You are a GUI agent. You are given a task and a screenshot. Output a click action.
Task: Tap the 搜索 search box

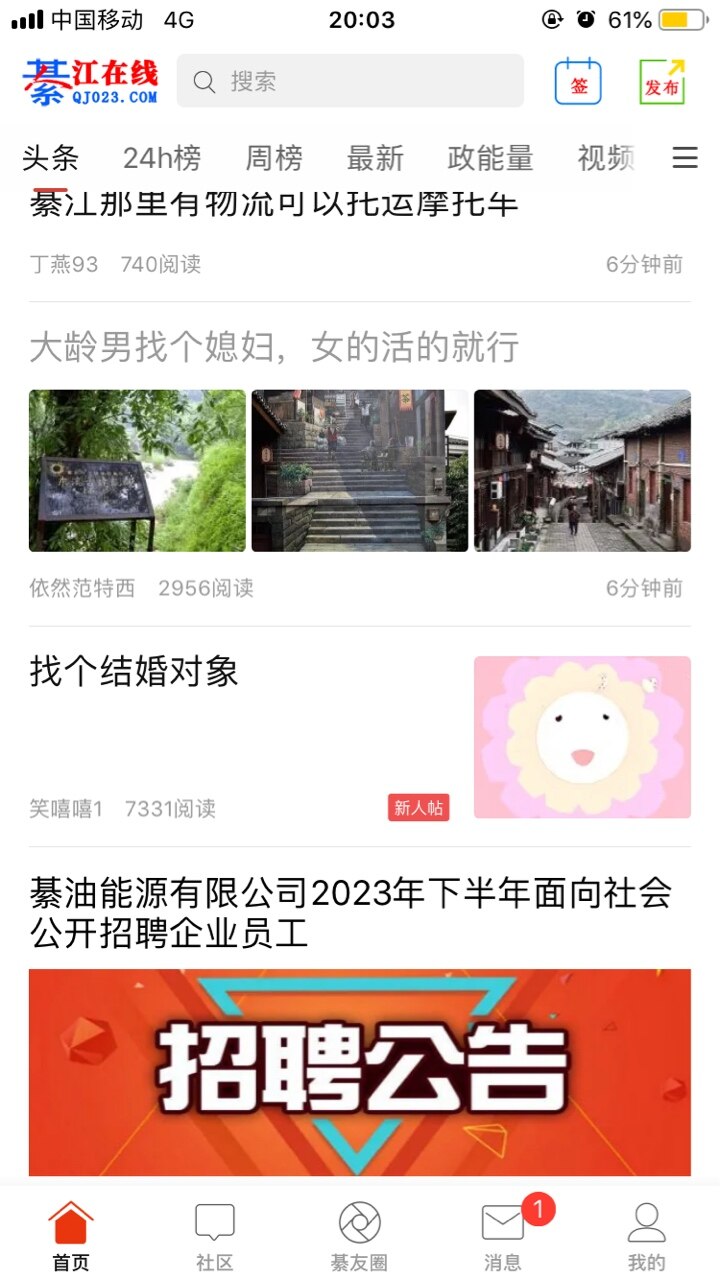pos(350,81)
